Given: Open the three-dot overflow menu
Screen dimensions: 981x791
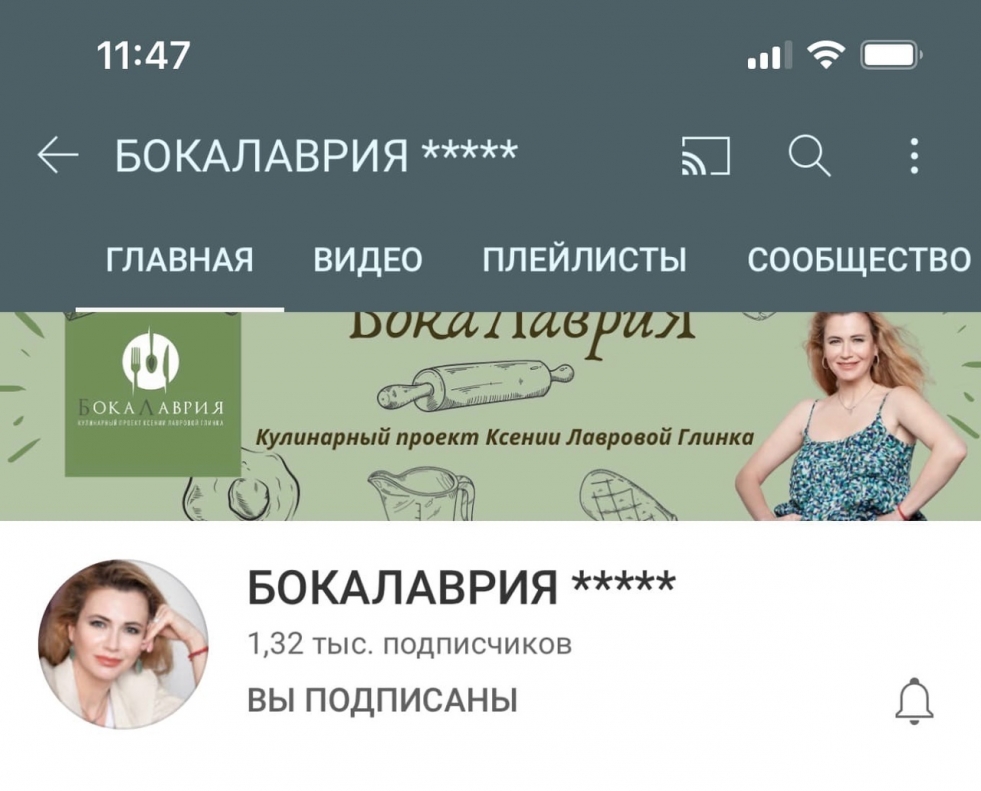Looking at the screenshot, I should [913, 157].
